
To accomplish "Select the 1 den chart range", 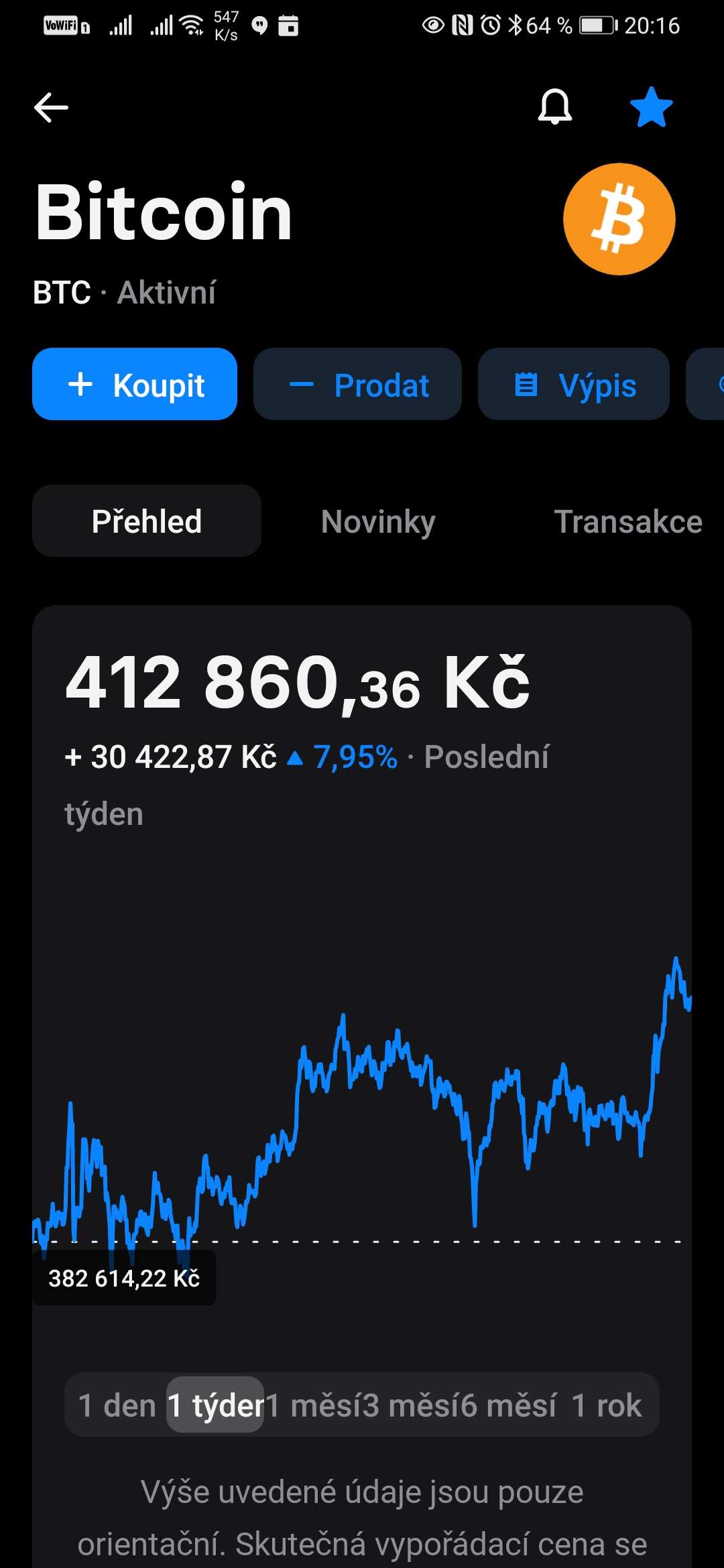I will coord(117,1405).
